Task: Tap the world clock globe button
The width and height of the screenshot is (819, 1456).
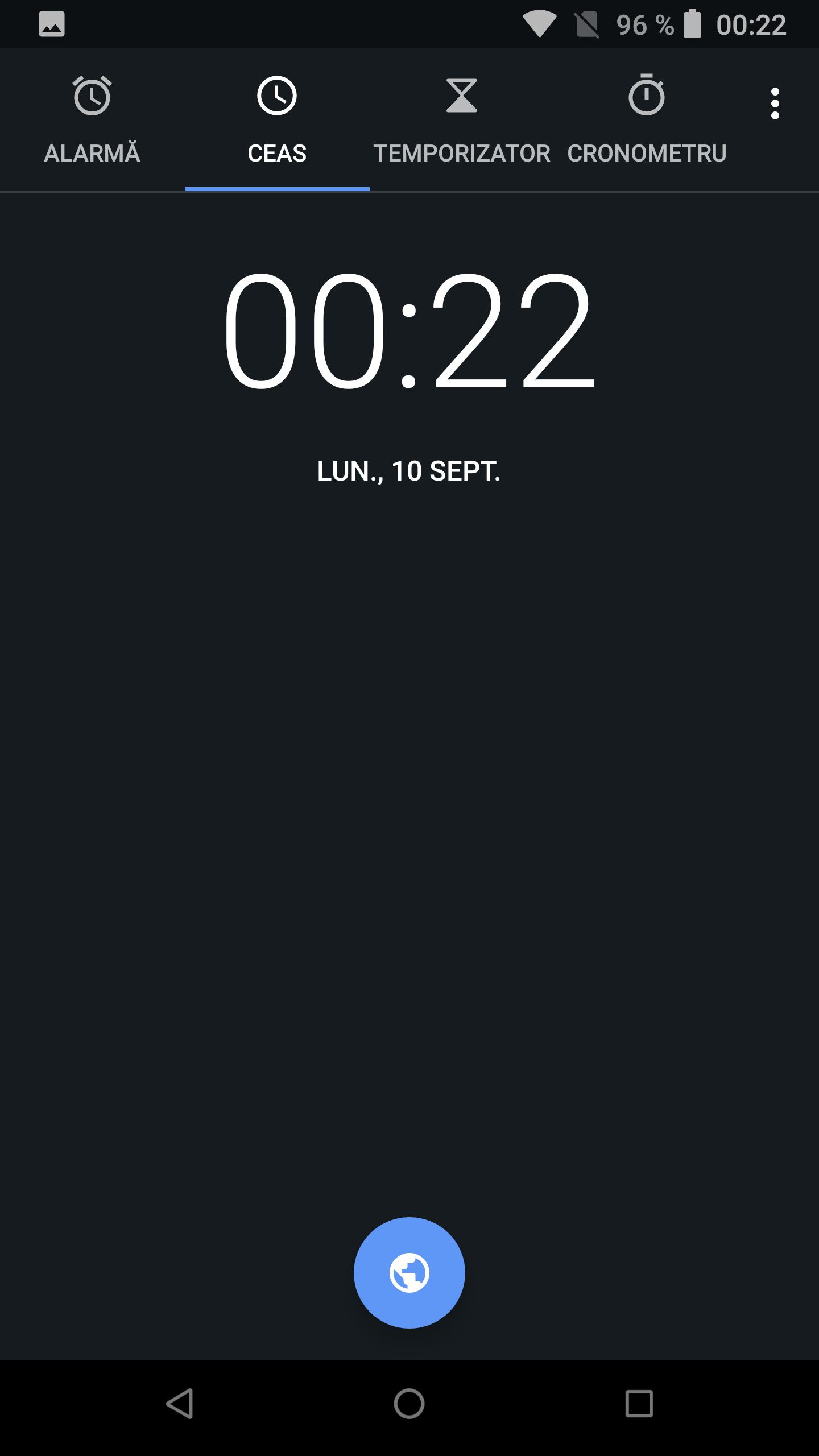Action: pyautogui.click(x=409, y=1273)
